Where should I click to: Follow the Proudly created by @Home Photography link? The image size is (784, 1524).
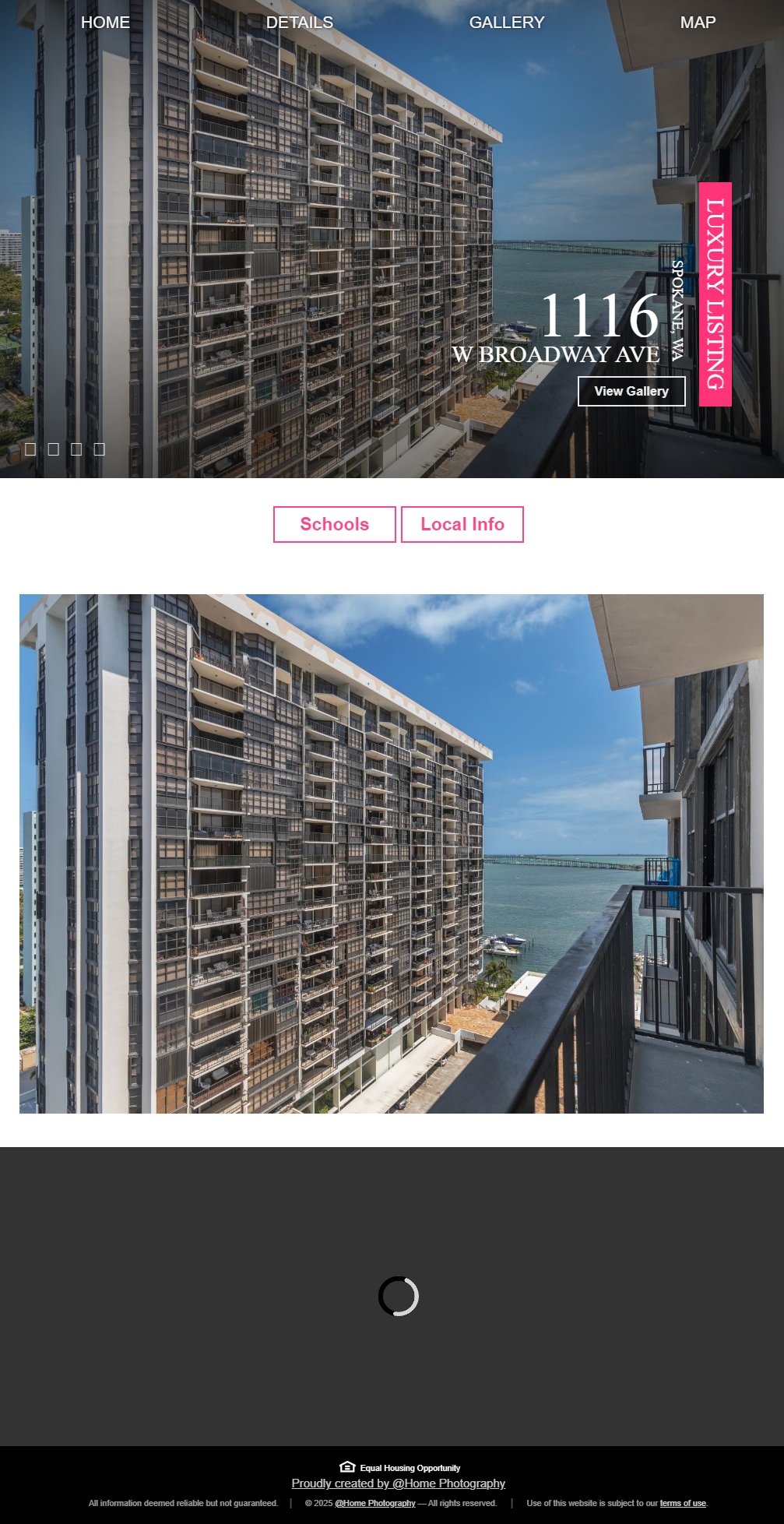pos(398,1483)
